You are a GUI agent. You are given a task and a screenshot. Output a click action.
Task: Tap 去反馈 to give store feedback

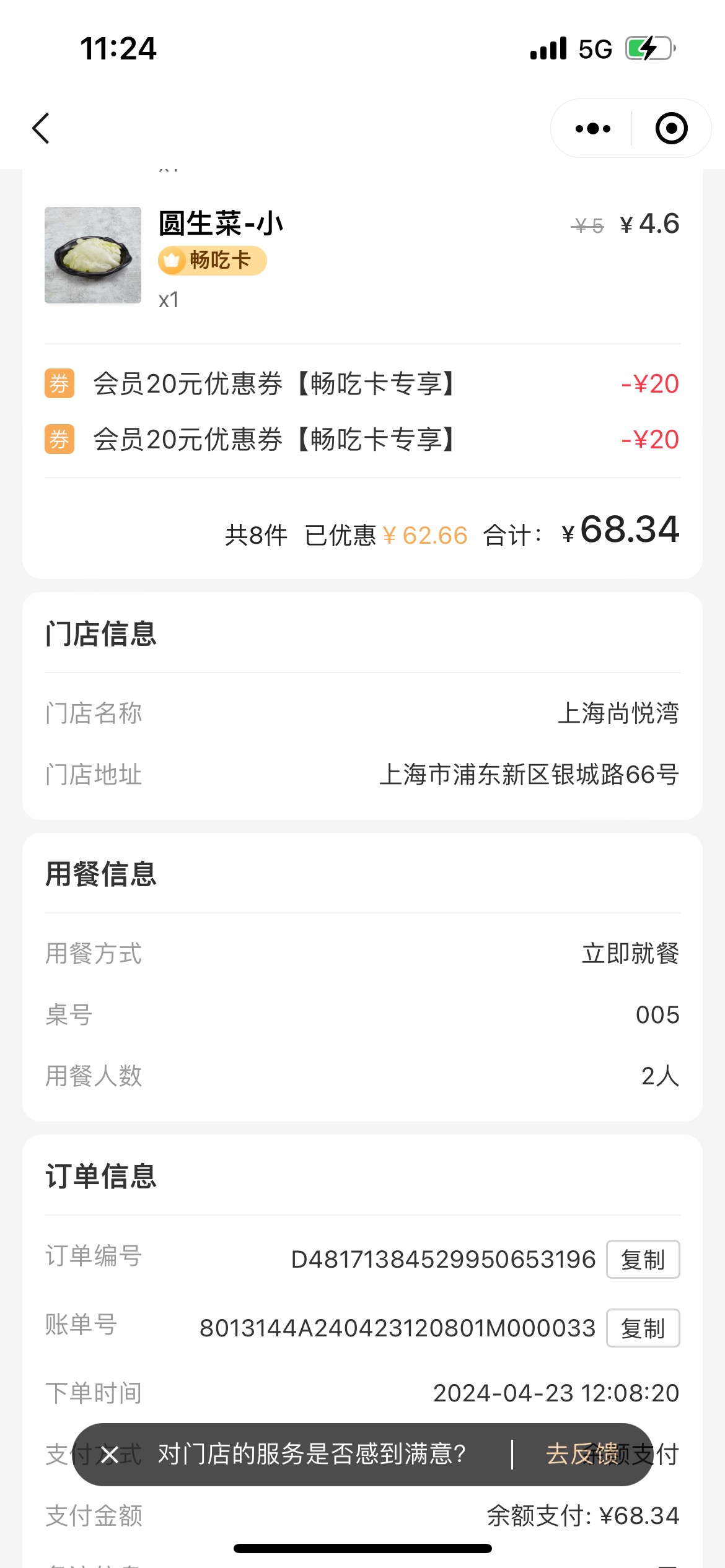pyautogui.click(x=582, y=1454)
